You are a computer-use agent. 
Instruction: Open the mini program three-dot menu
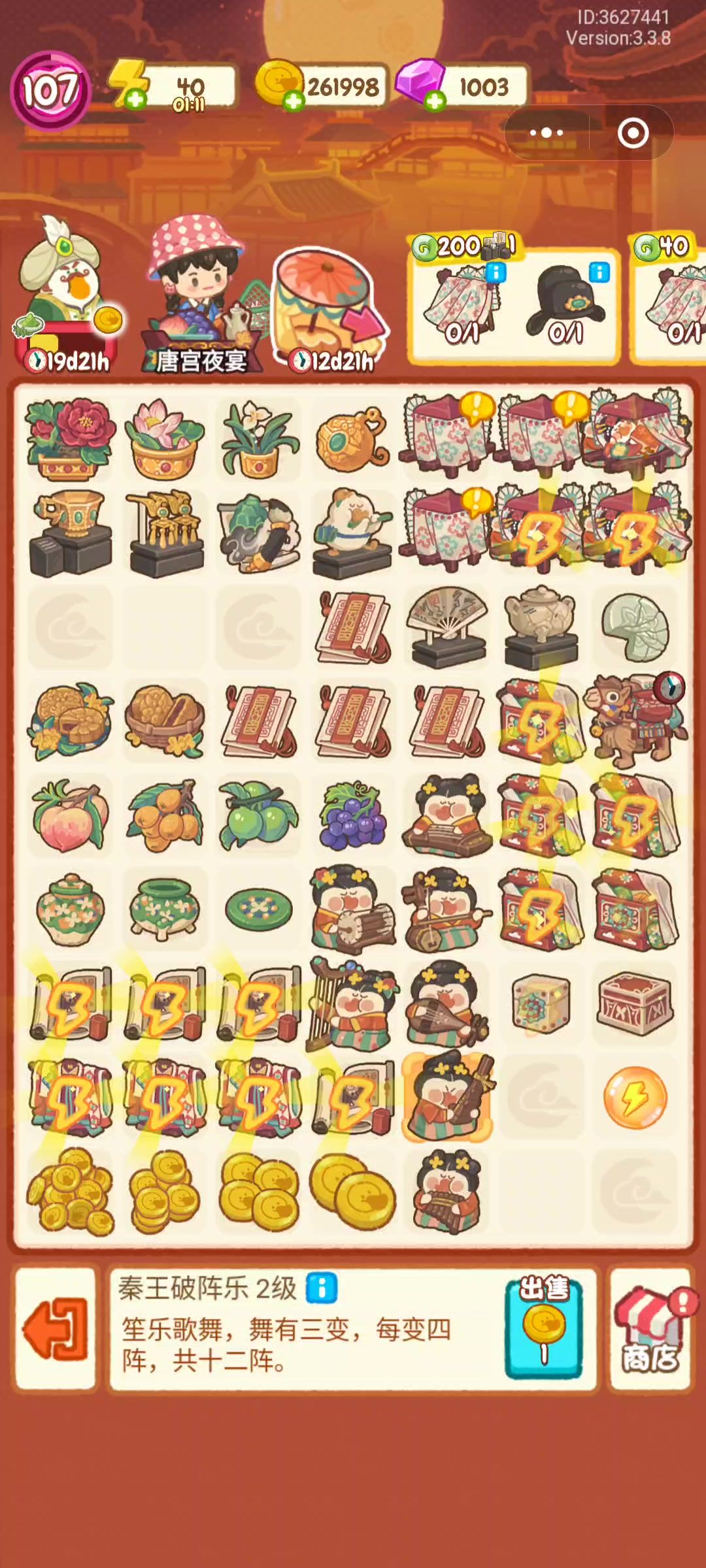(546, 133)
